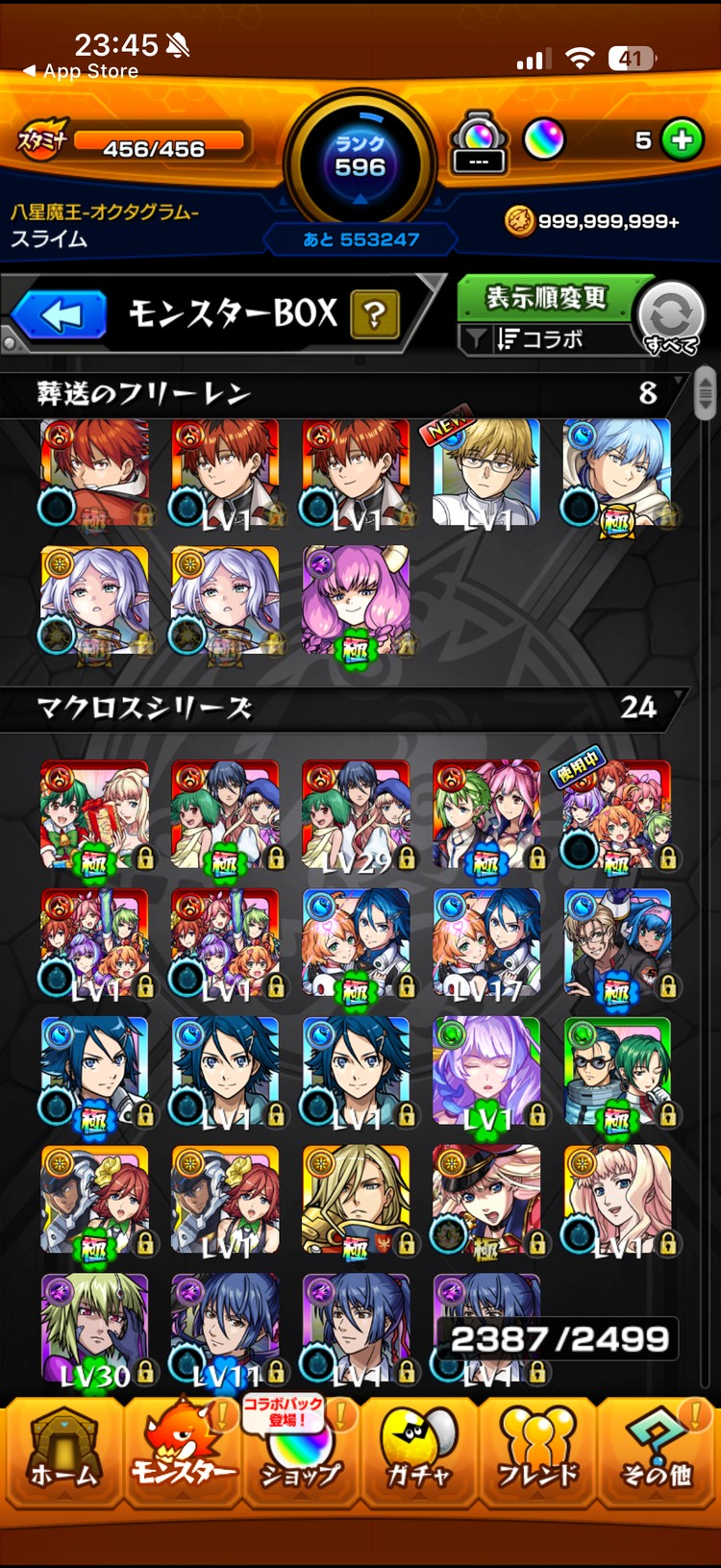This screenshot has width=721, height=1568.
Task: Open the その他 tab
Action: [x=658, y=1452]
